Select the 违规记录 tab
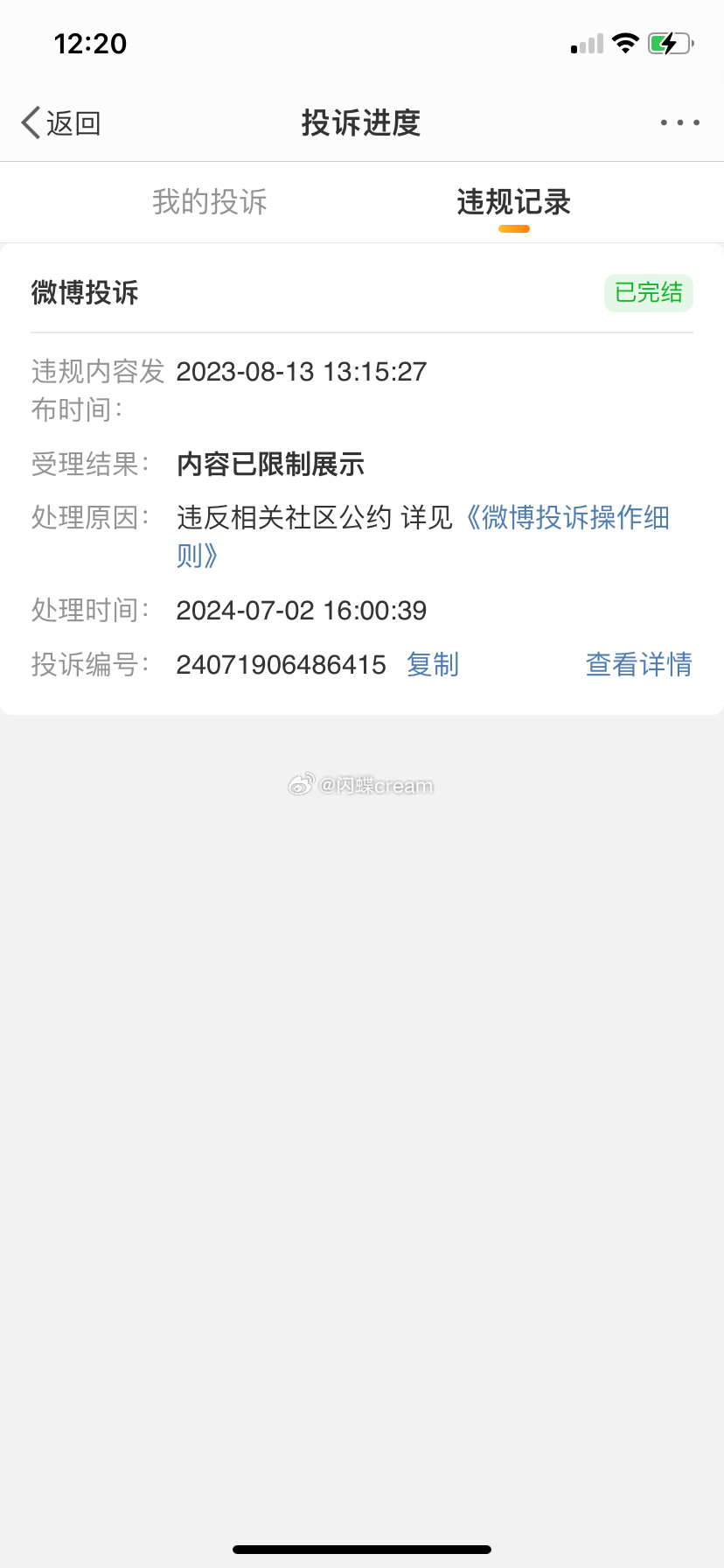The width and height of the screenshot is (724, 1568). click(514, 202)
